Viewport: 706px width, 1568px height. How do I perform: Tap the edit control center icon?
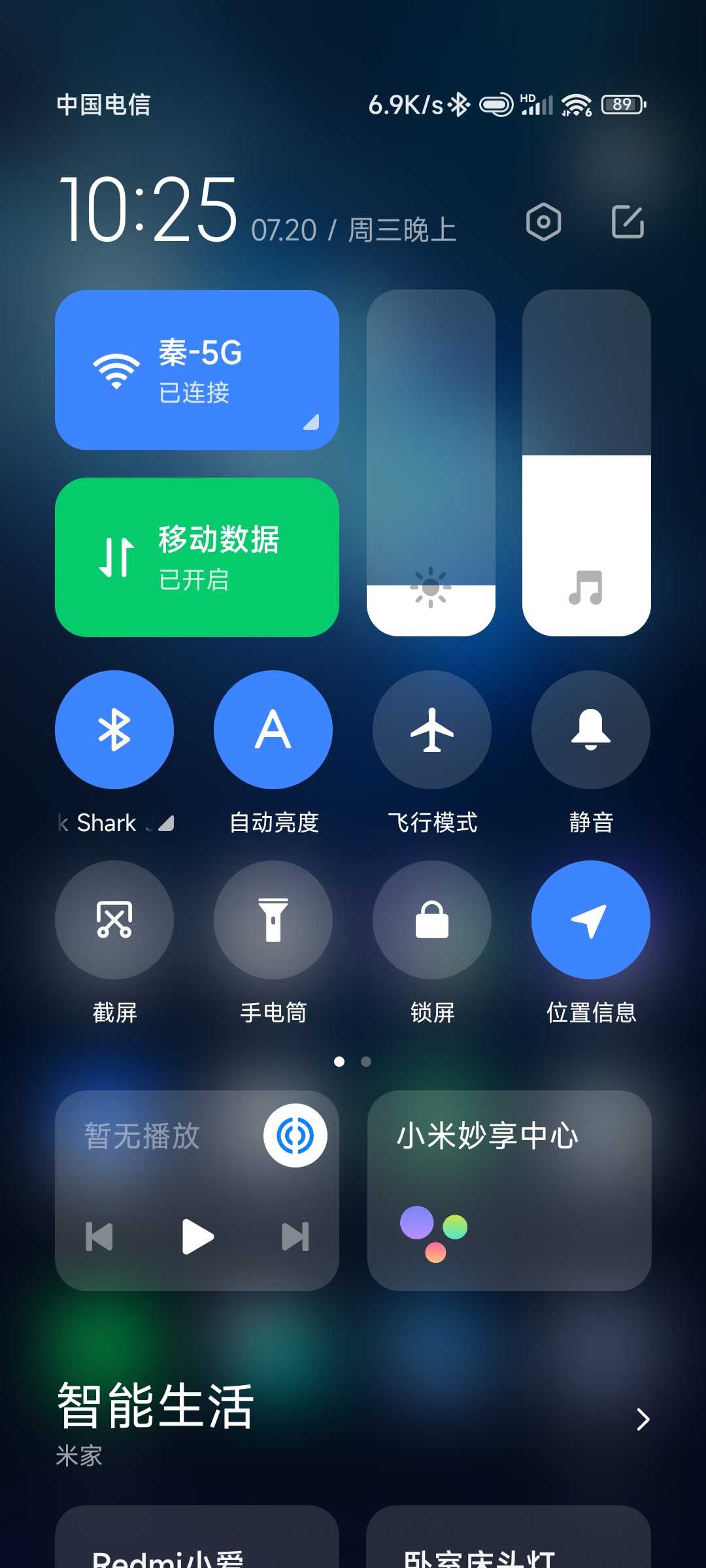tap(628, 221)
